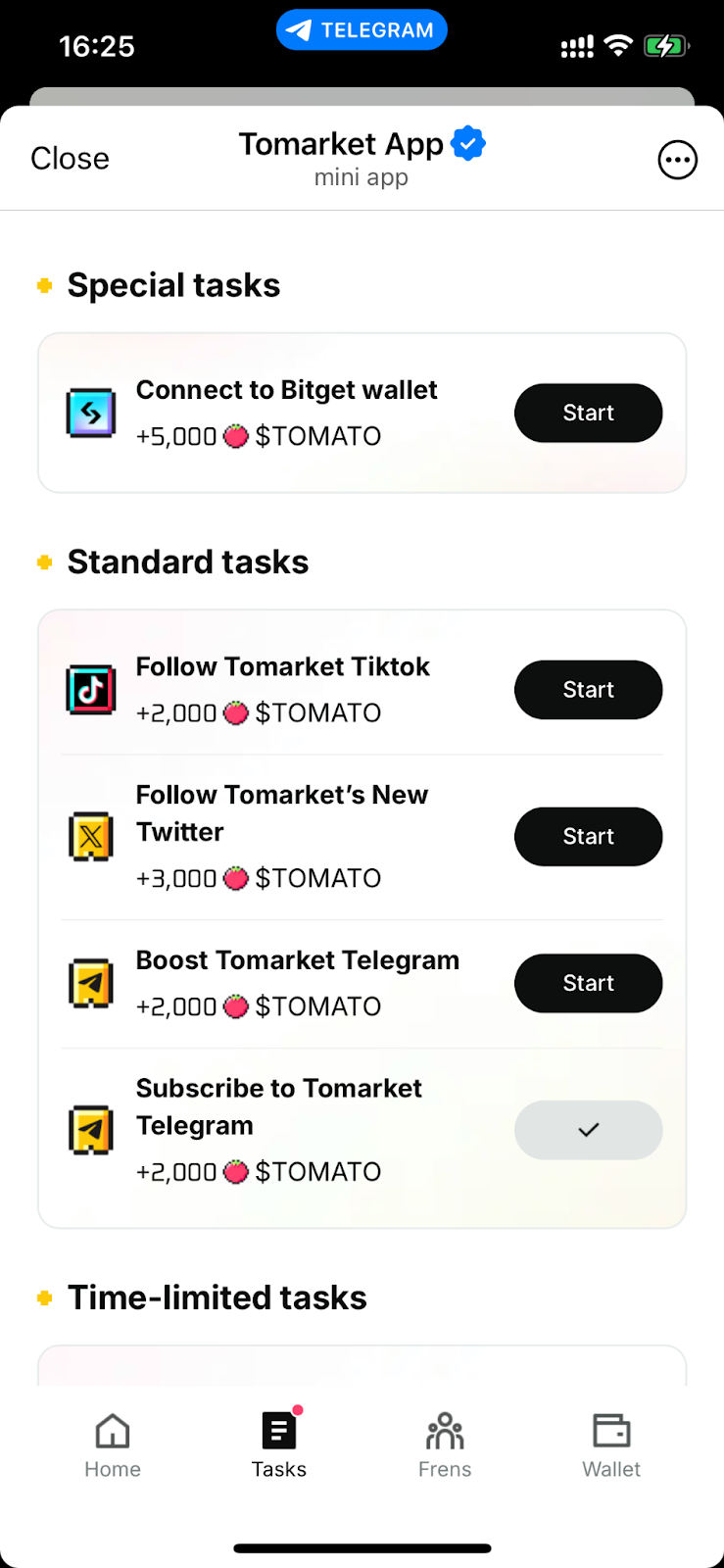The width and height of the screenshot is (724, 1568).
Task: Tap the completed checkmark for Subscribe to Telegram
Action: [588, 1130]
